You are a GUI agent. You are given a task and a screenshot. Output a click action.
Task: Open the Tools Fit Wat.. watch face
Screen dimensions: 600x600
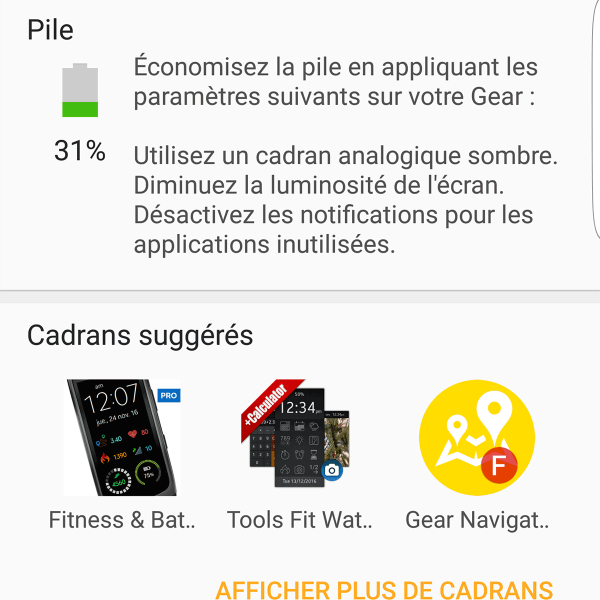pos(299,438)
